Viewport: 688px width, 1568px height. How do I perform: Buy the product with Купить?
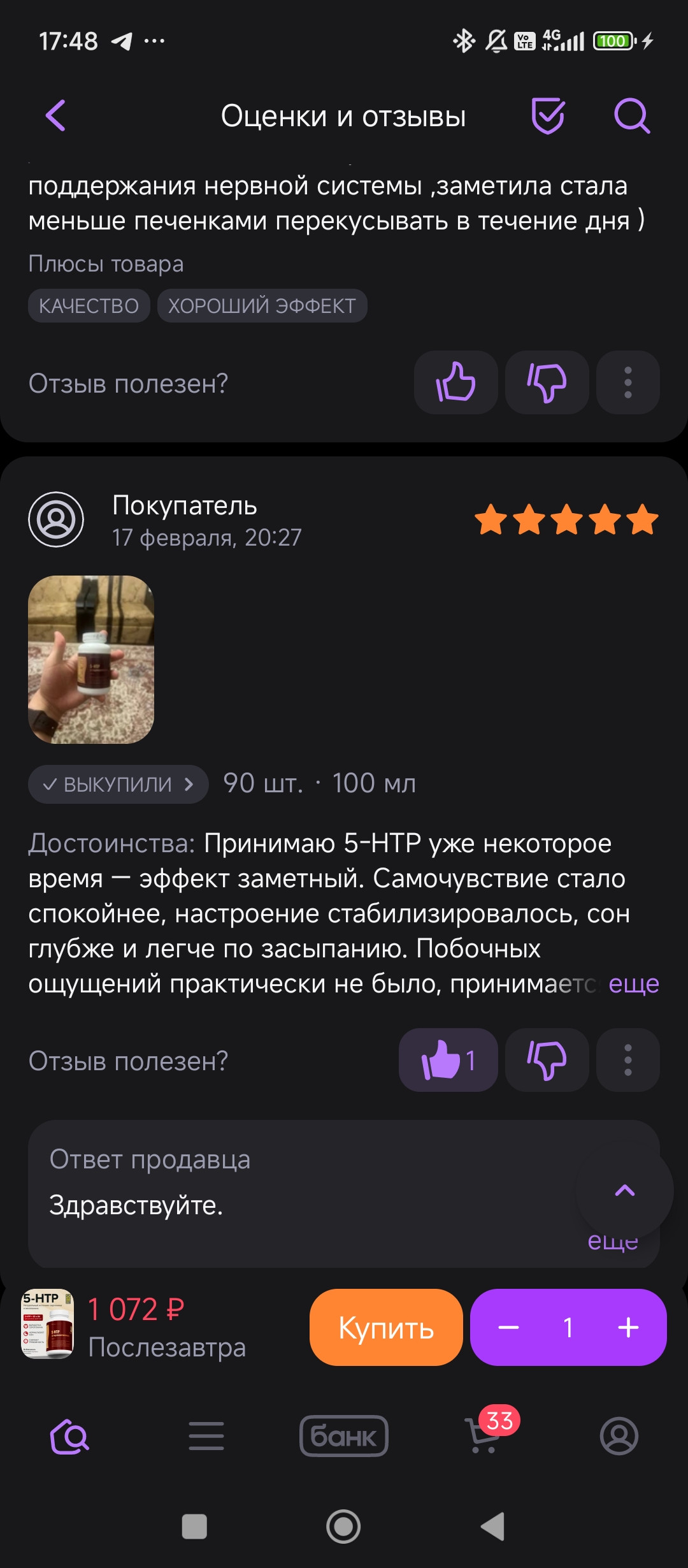coord(386,1327)
